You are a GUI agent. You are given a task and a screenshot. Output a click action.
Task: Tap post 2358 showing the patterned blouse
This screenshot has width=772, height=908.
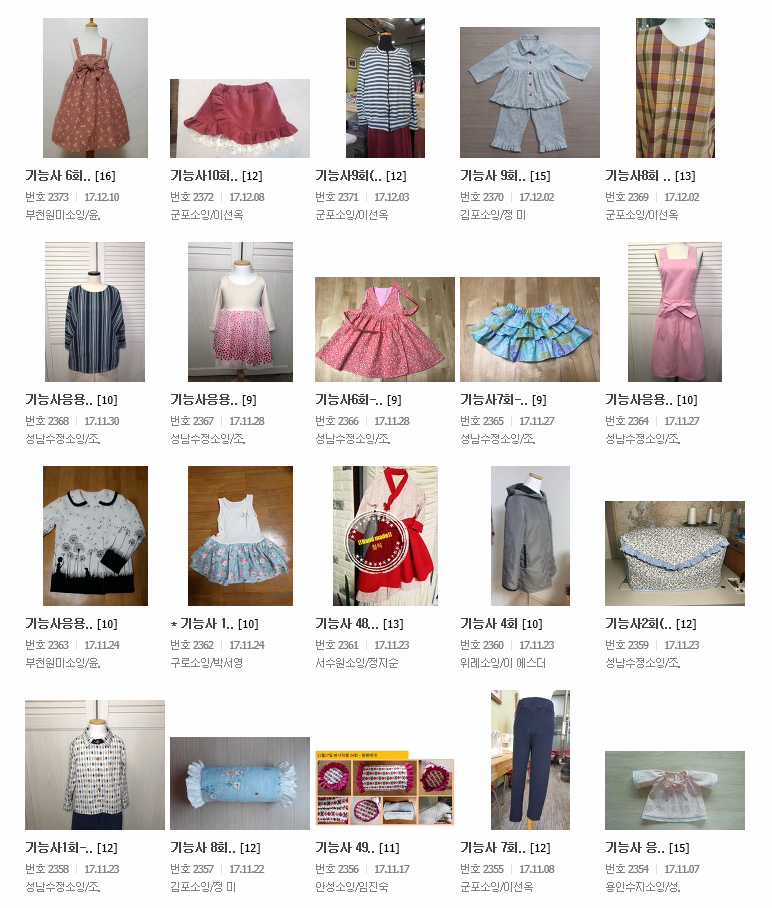tap(95, 765)
